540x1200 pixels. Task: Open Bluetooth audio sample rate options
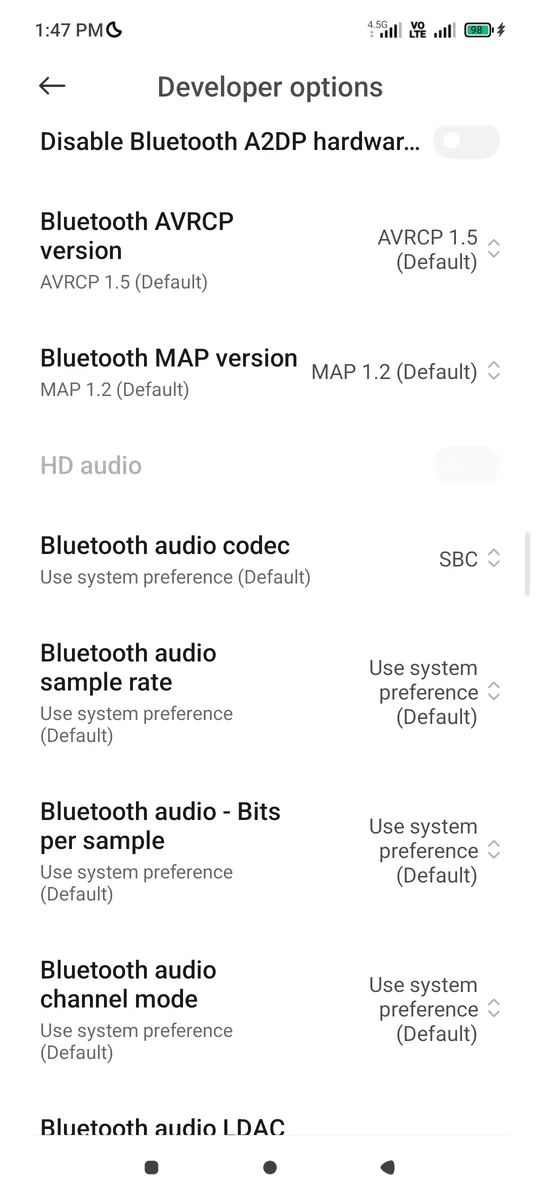coord(270,693)
